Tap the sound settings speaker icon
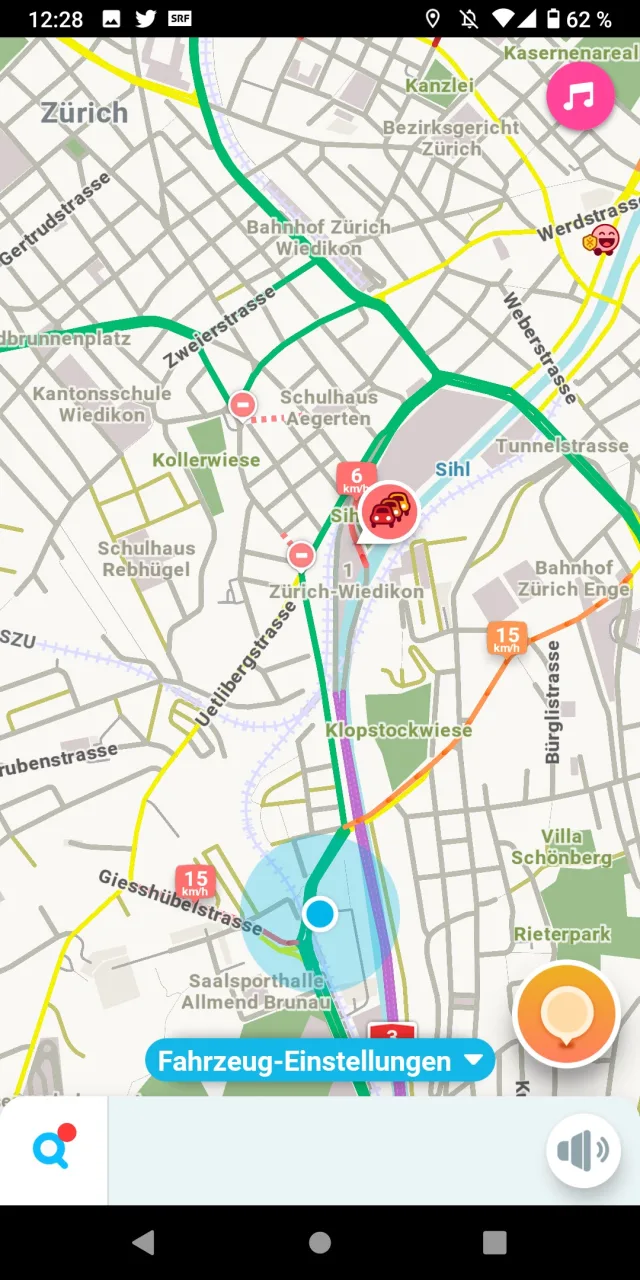 tap(583, 1150)
